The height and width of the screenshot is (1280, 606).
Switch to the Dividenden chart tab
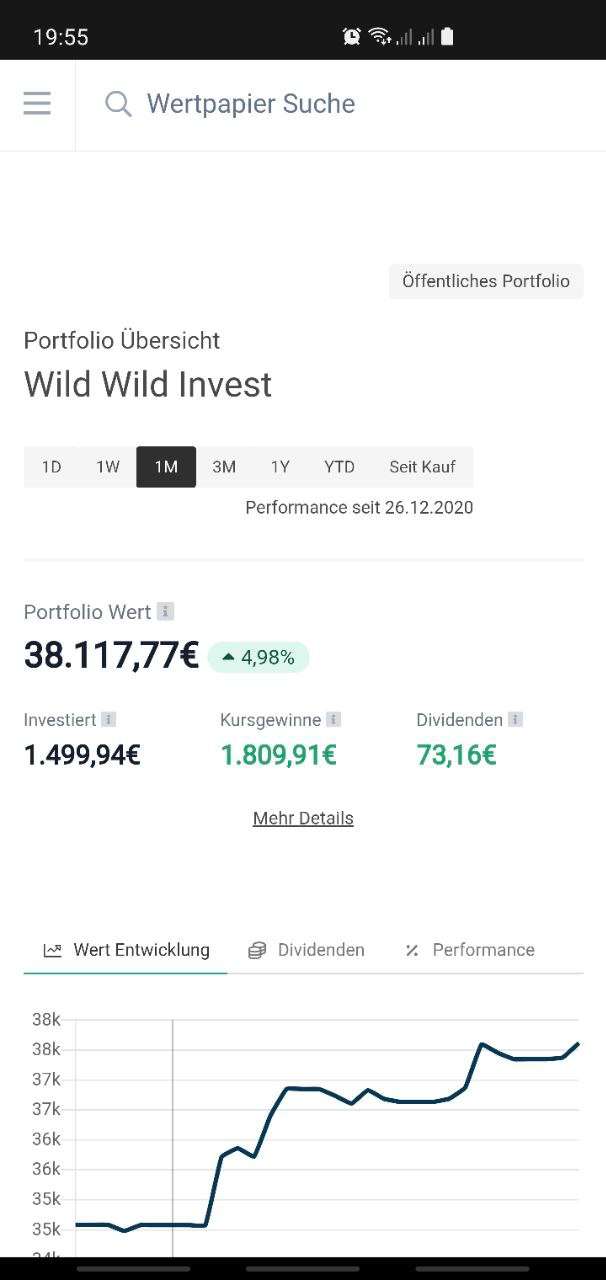[306, 950]
